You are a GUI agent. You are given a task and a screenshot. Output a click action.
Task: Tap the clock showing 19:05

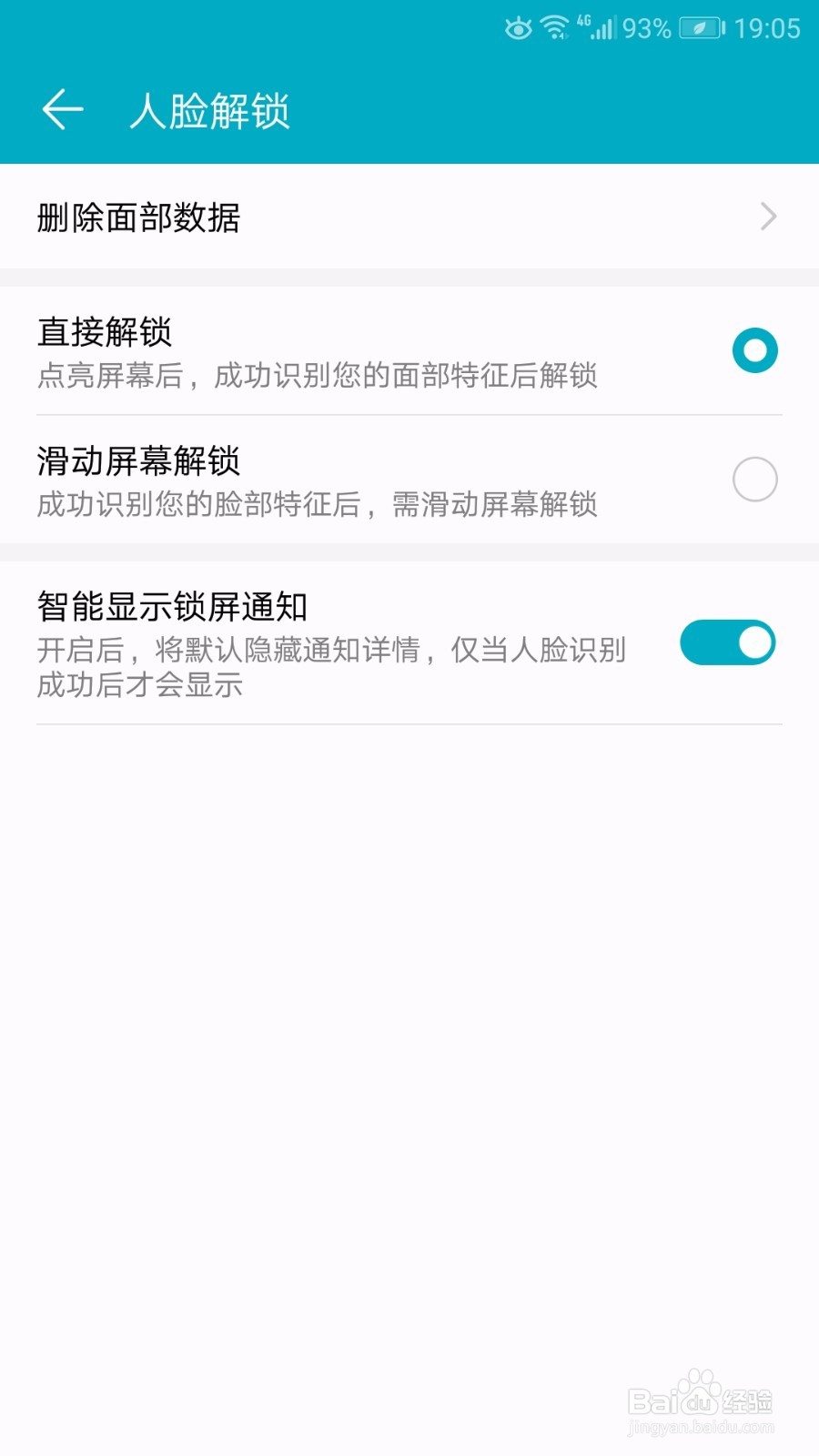[x=769, y=28]
